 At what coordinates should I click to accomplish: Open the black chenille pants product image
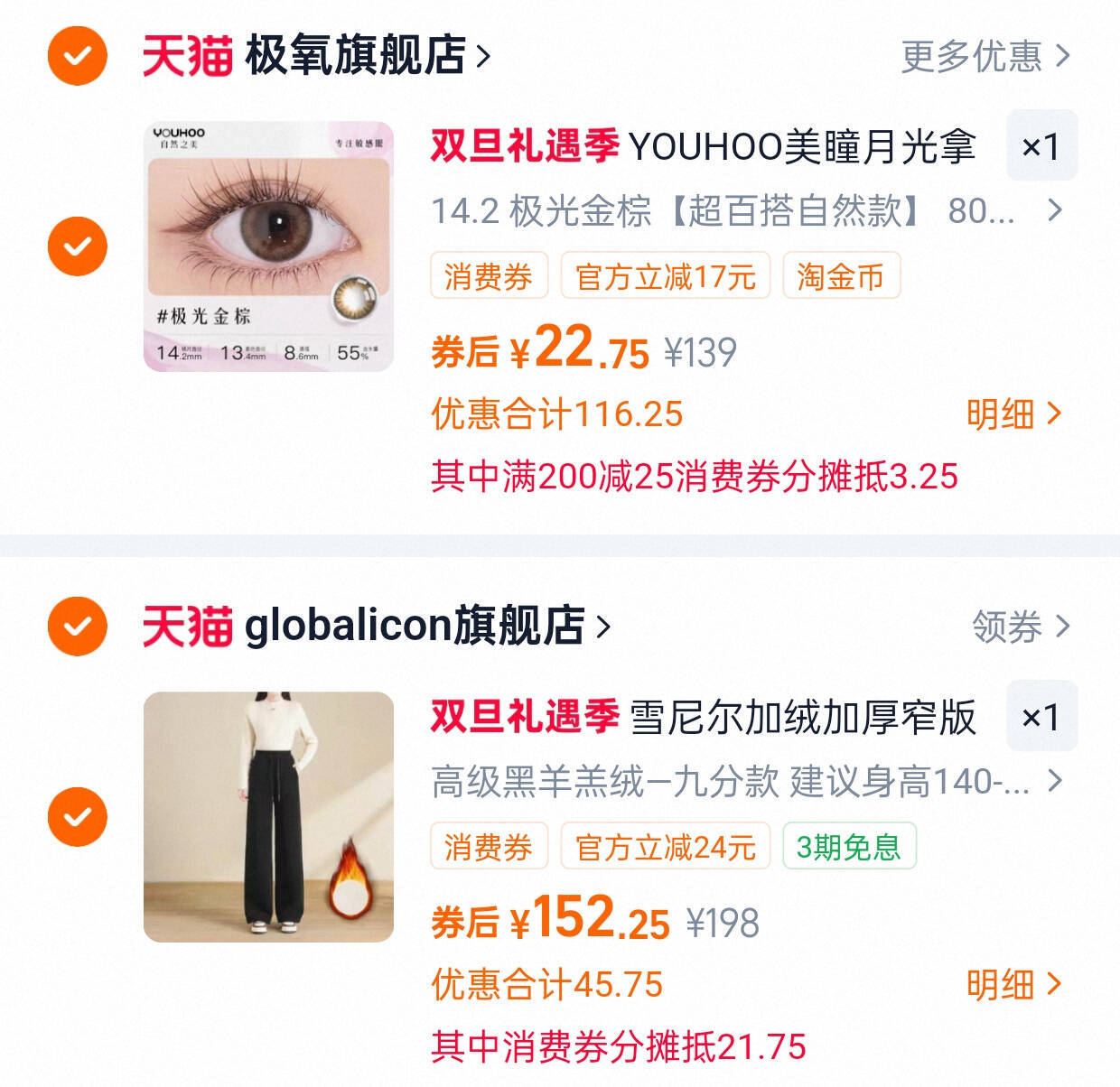tap(268, 816)
